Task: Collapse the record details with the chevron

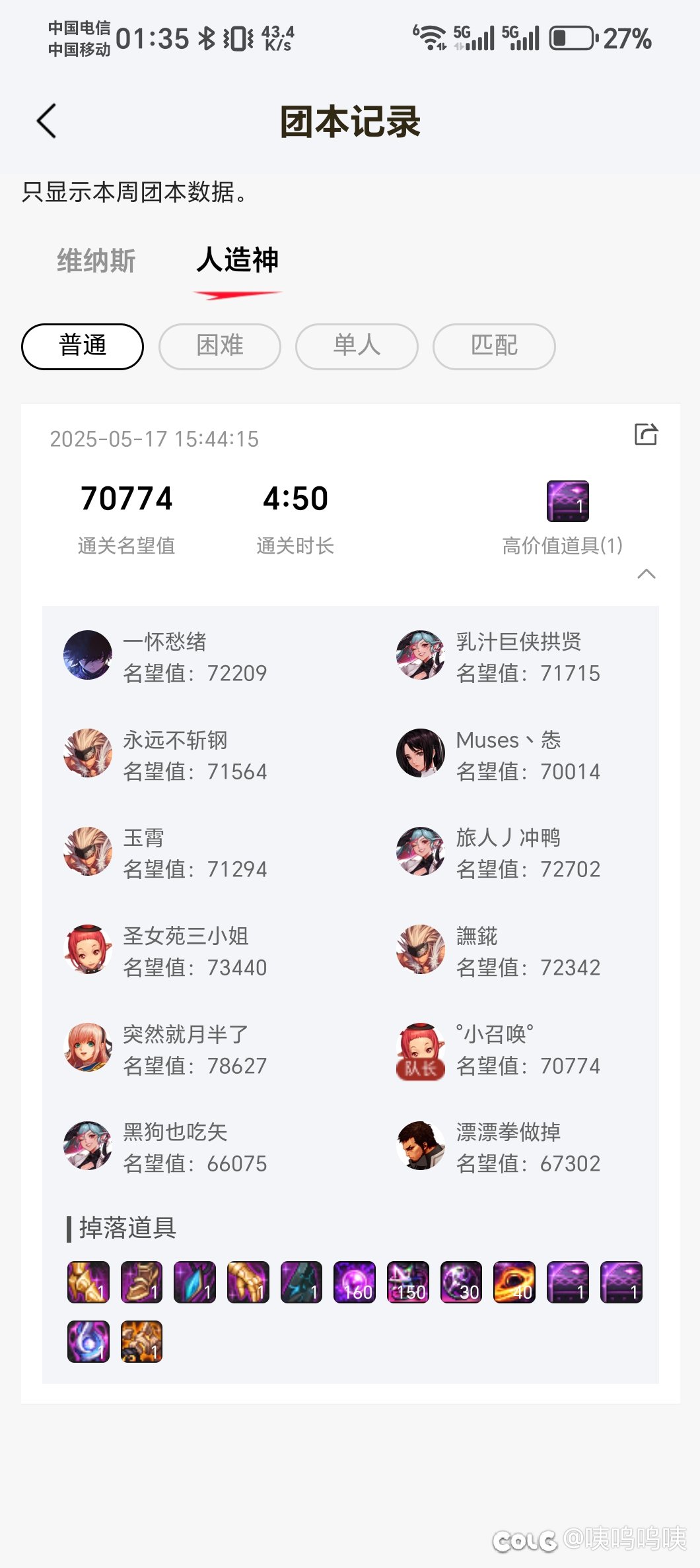Action: pyautogui.click(x=647, y=573)
